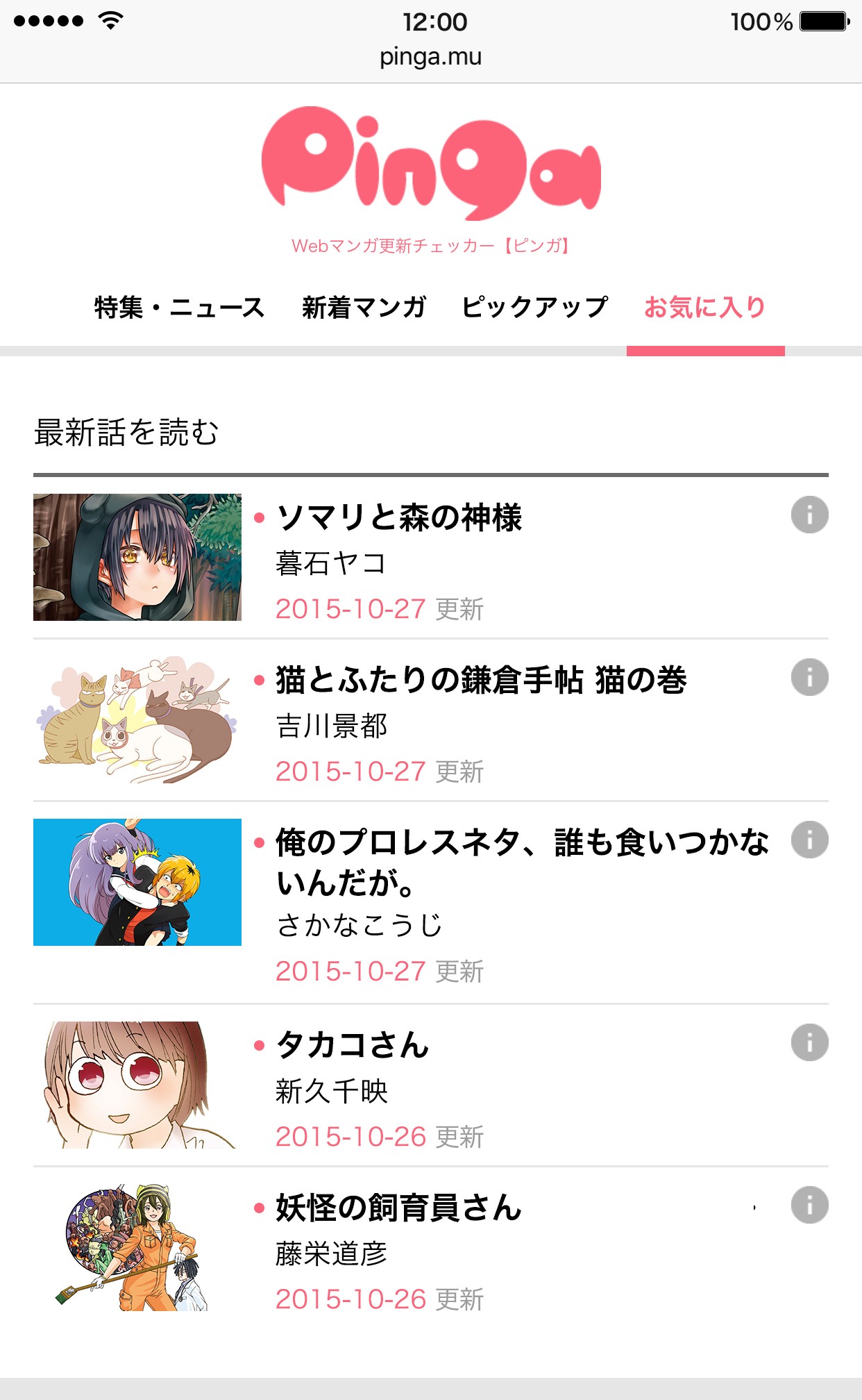
Task: Show info for 猫とふたりの鎌倉手帖 猫の巻
Action: [x=809, y=677]
